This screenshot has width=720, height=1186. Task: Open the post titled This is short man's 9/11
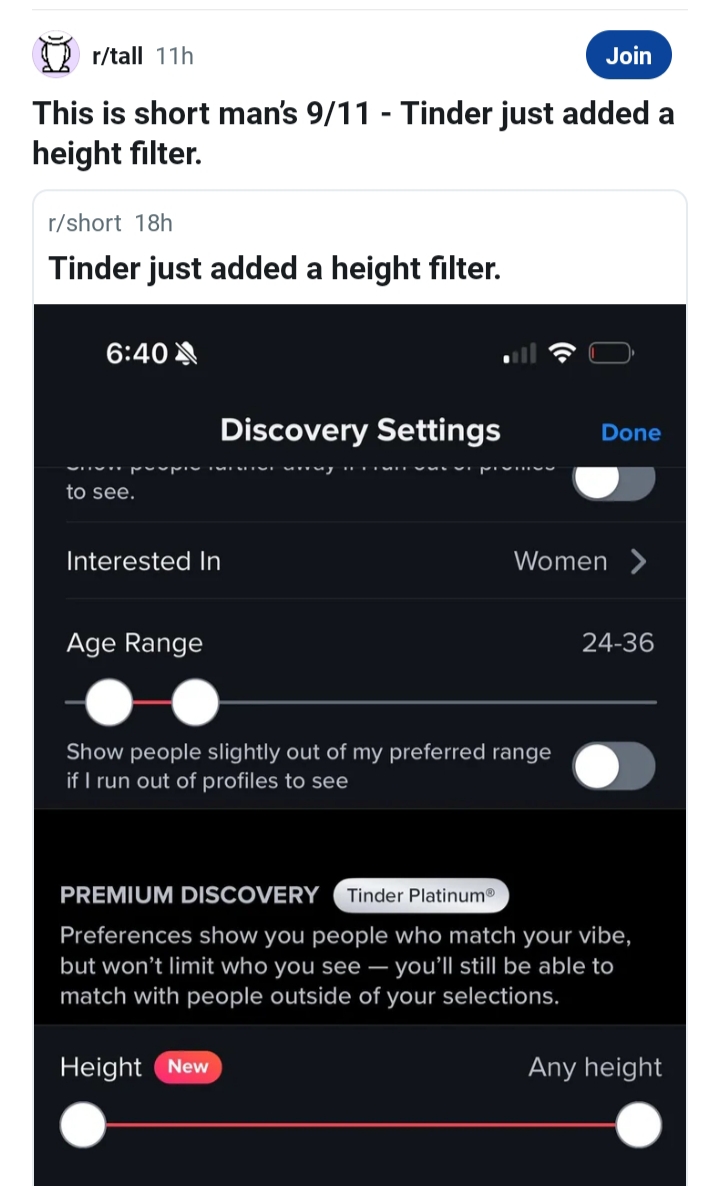click(x=353, y=133)
